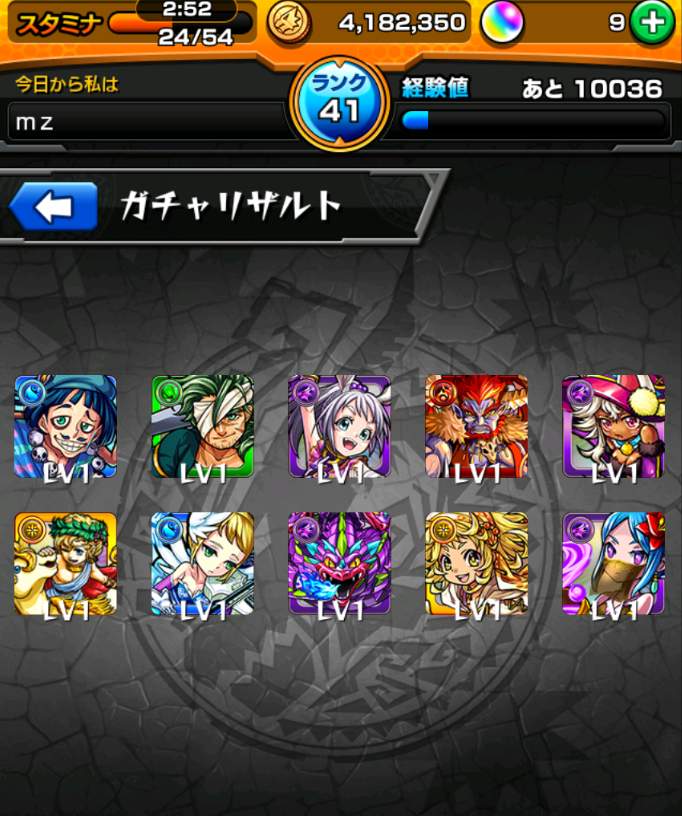This screenshot has height=816, width=682.
Task: Open the blue-haired masked girl character
Action: [x=612, y=564]
